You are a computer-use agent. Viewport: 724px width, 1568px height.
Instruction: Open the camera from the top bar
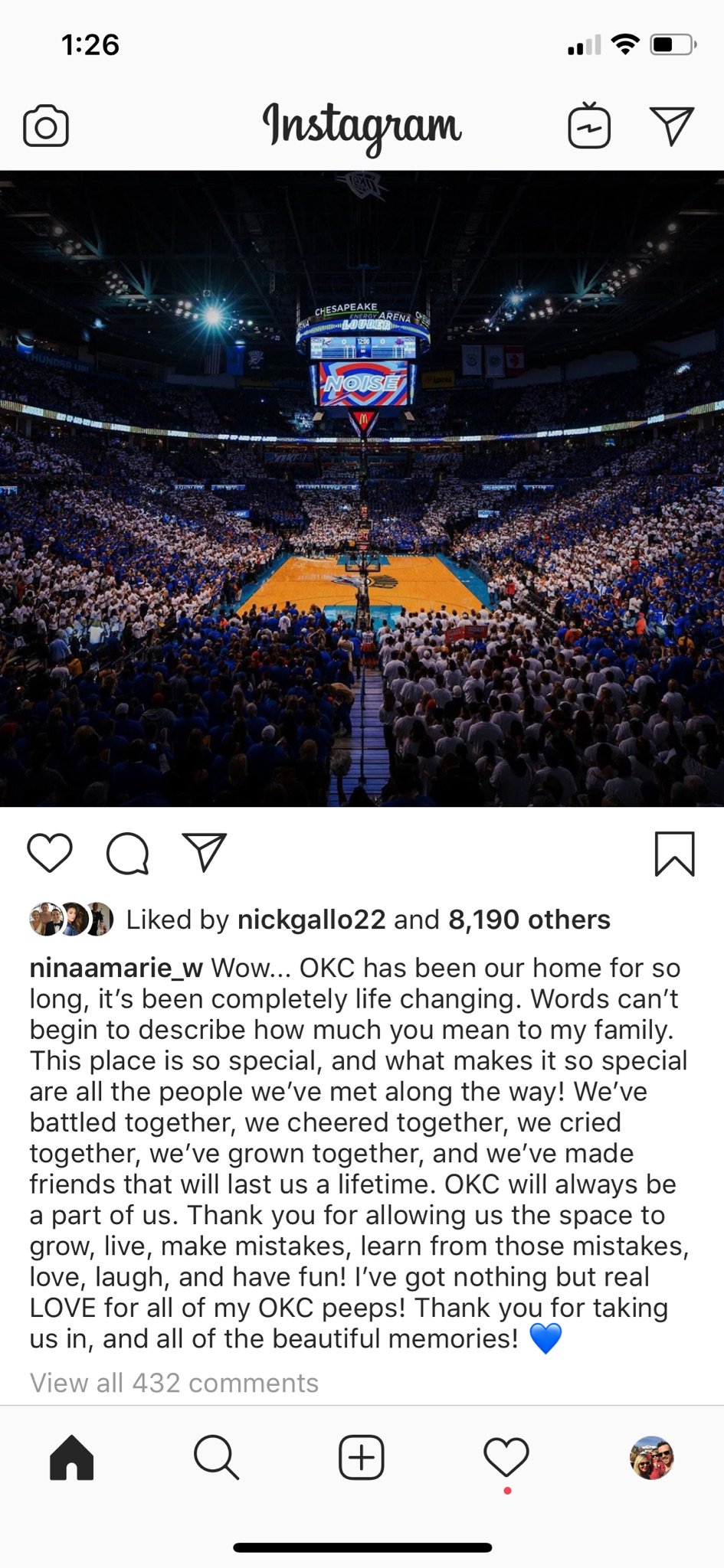pyautogui.click(x=46, y=126)
